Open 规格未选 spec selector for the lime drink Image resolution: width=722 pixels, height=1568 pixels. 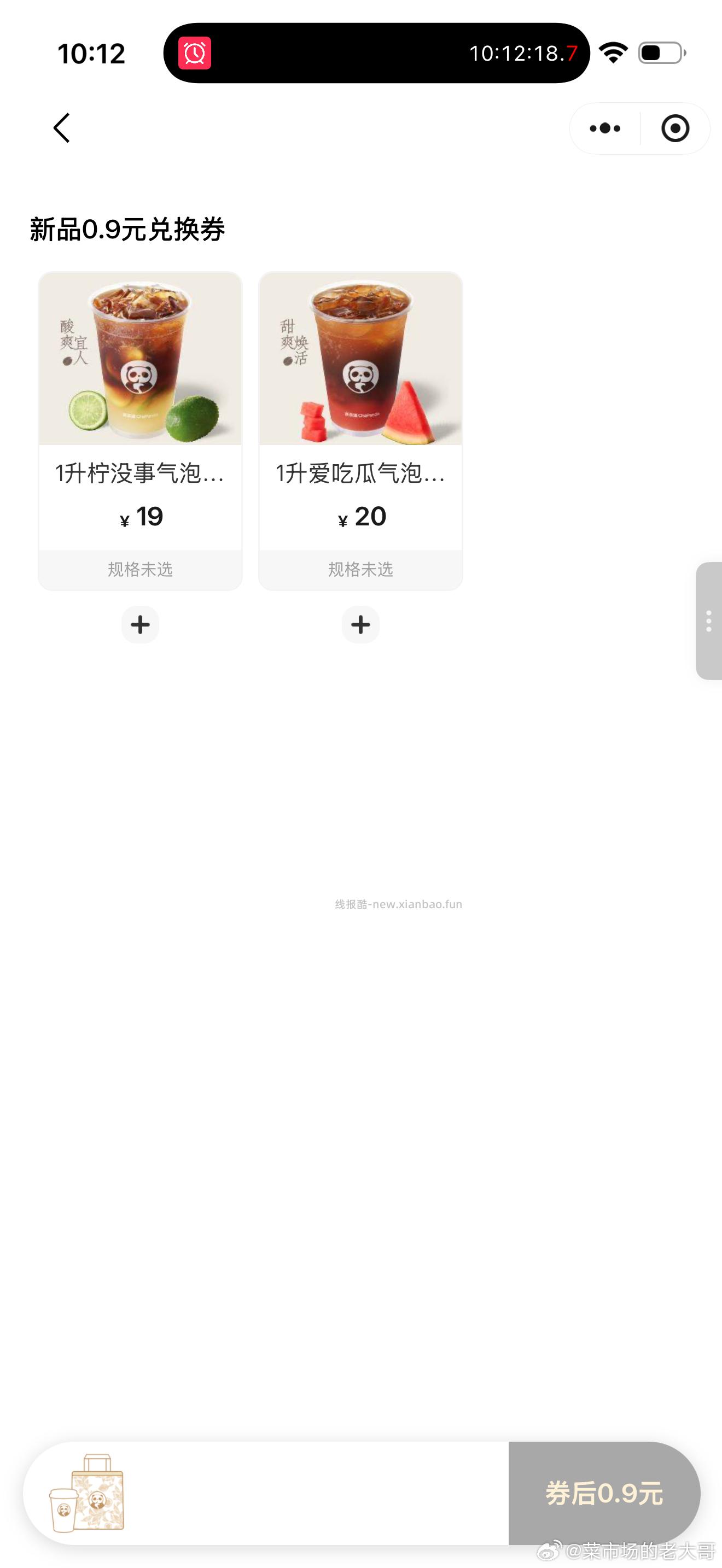coord(140,569)
